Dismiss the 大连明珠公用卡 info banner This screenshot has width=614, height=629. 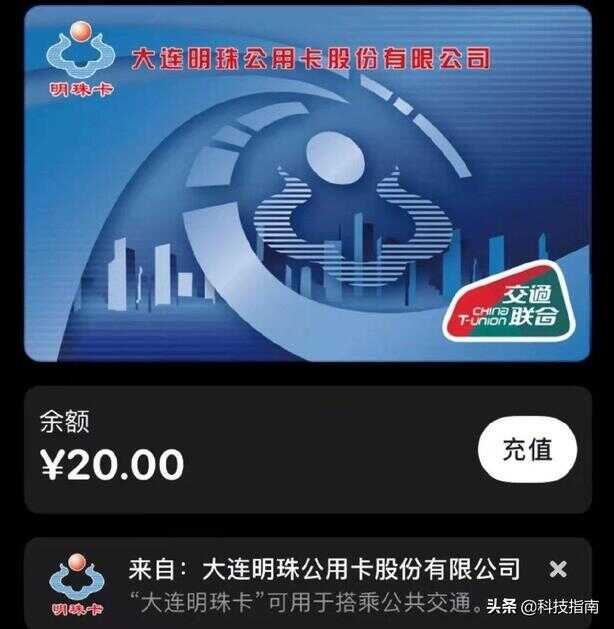pos(558,570)
